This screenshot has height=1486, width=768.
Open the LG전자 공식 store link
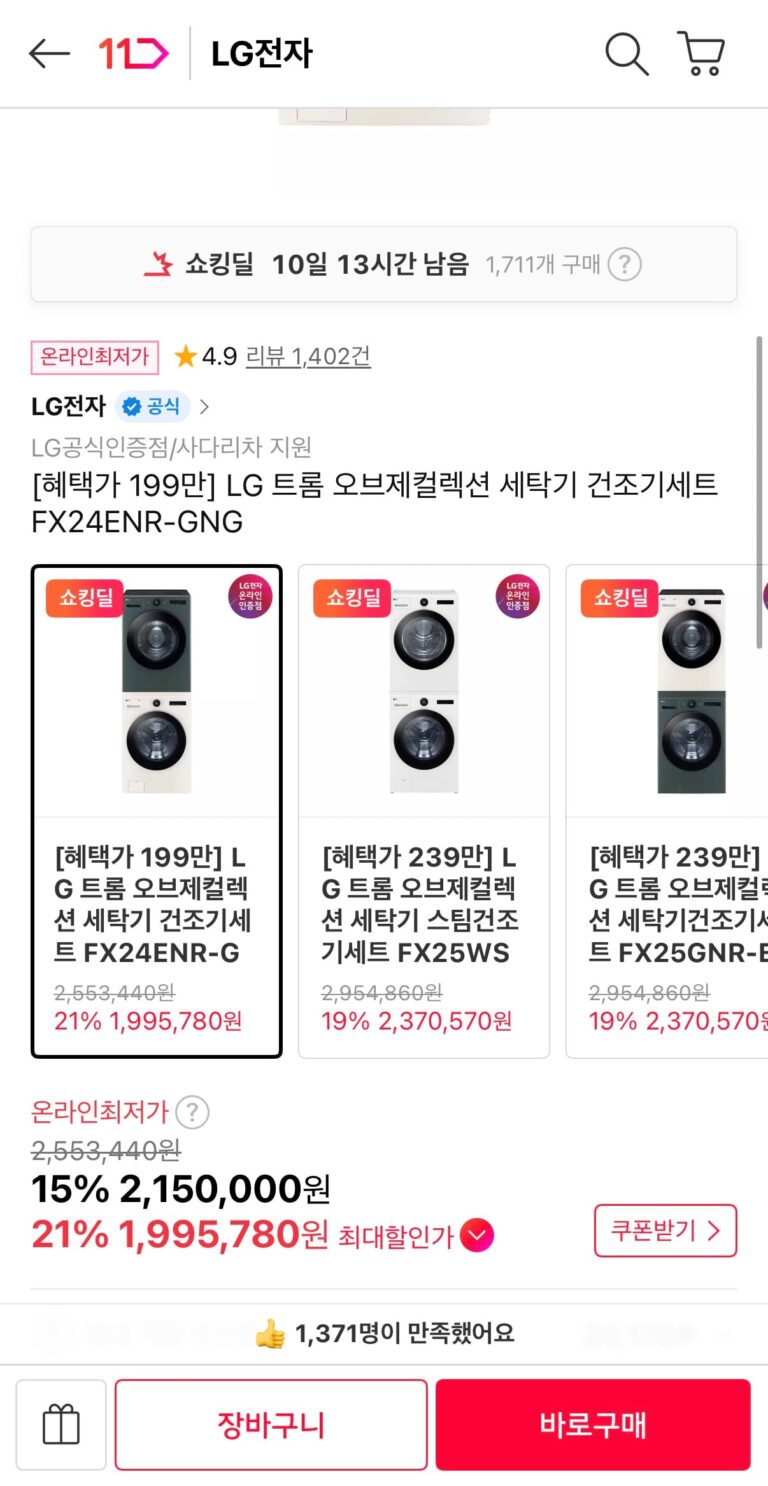[x=121, y=406]
